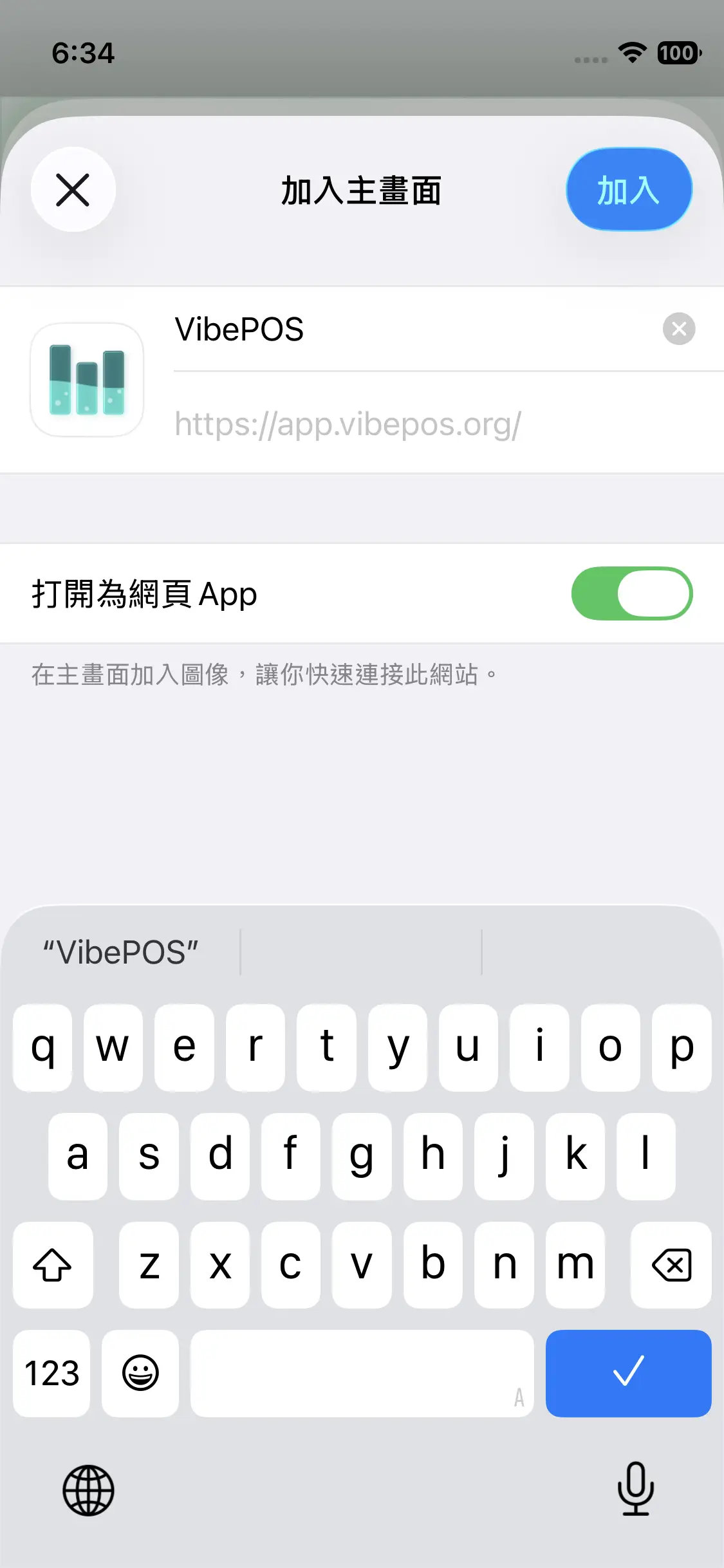
Task: Clear the VibePOS name with the X icon
Action: tap(680, 329)
